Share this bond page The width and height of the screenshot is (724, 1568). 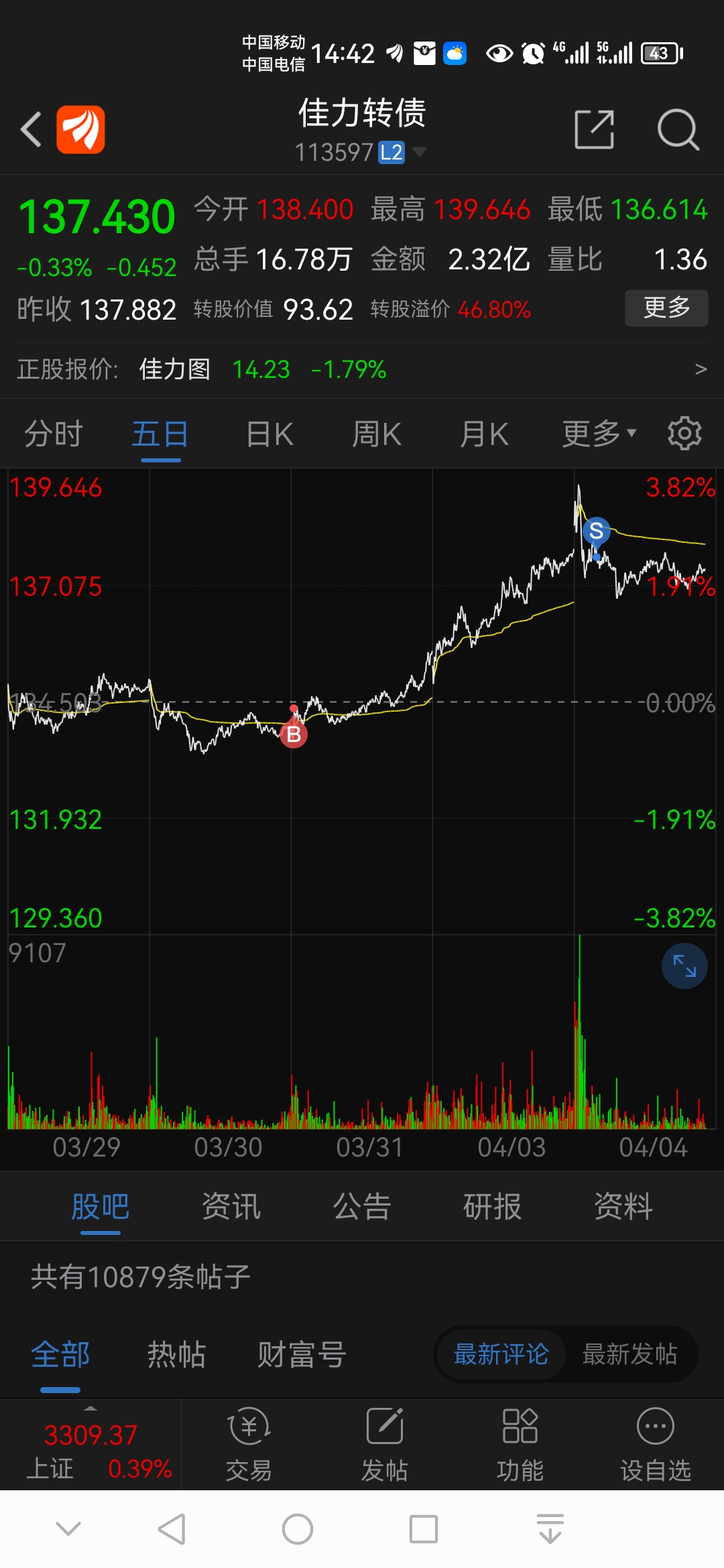tap(595, 129)
